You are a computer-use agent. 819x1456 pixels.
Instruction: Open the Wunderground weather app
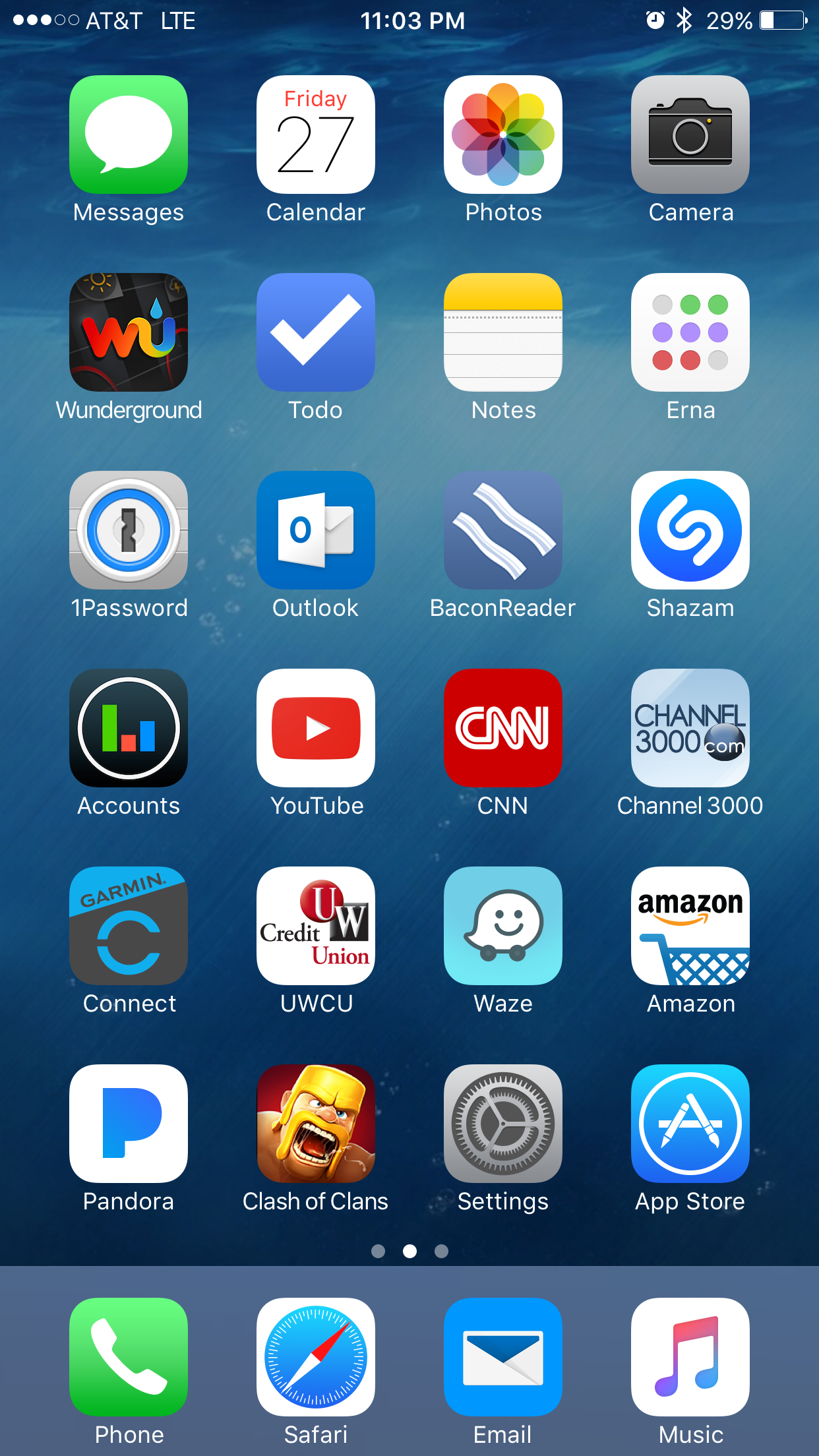129,332
